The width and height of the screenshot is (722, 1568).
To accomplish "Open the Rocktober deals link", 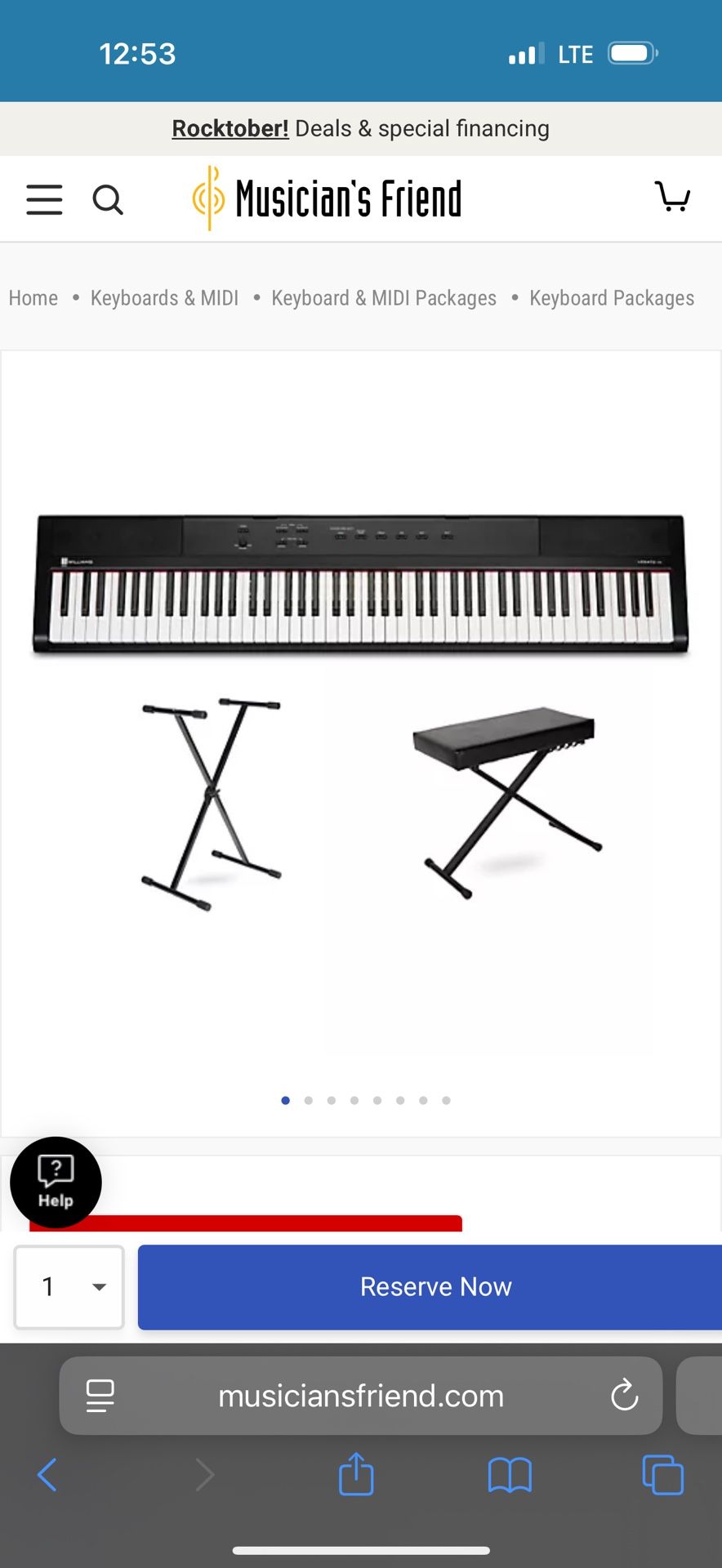I will (230, 128).
